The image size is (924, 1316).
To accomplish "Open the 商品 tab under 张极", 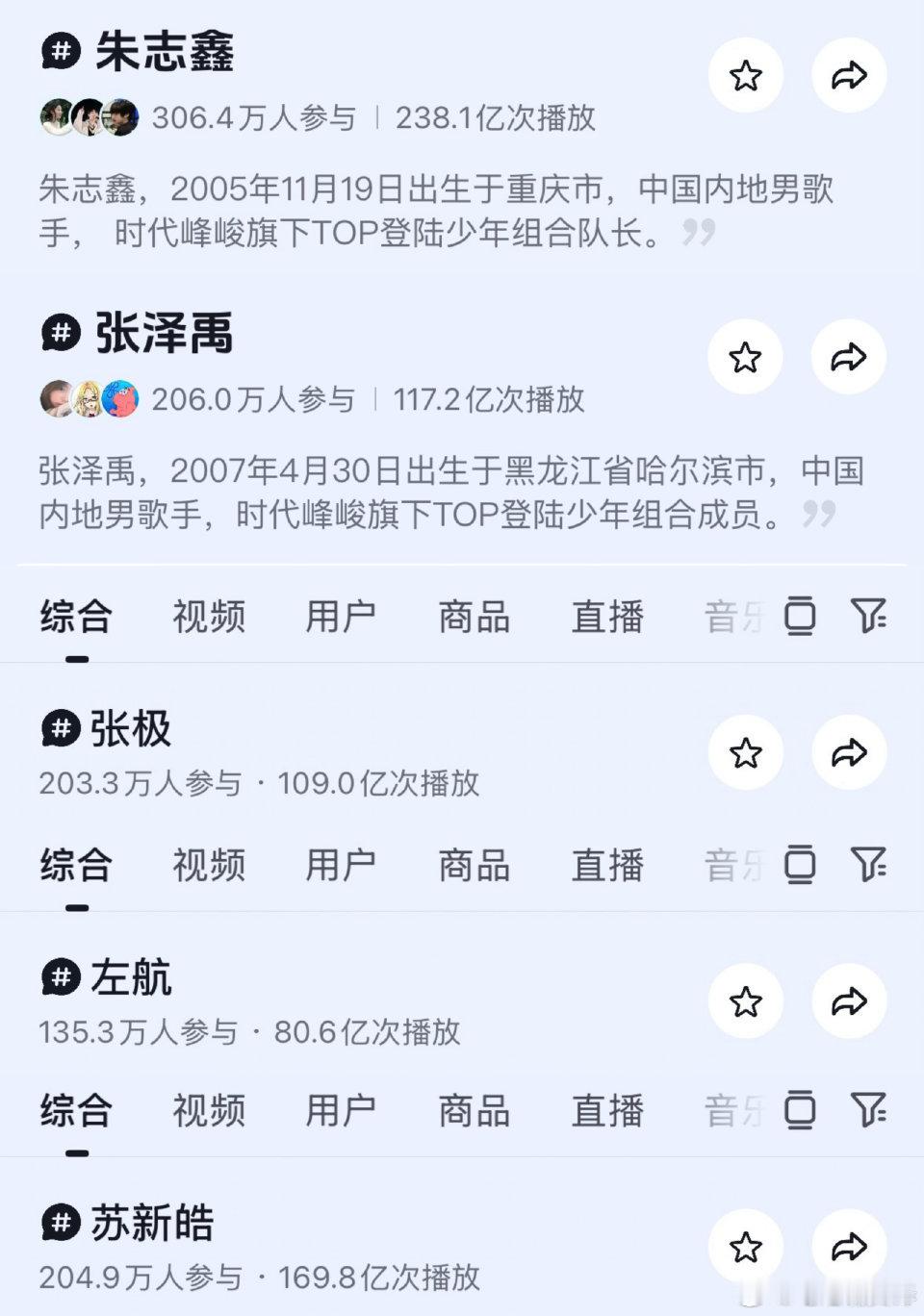I will pyautogui.click(x=472, y=866).
